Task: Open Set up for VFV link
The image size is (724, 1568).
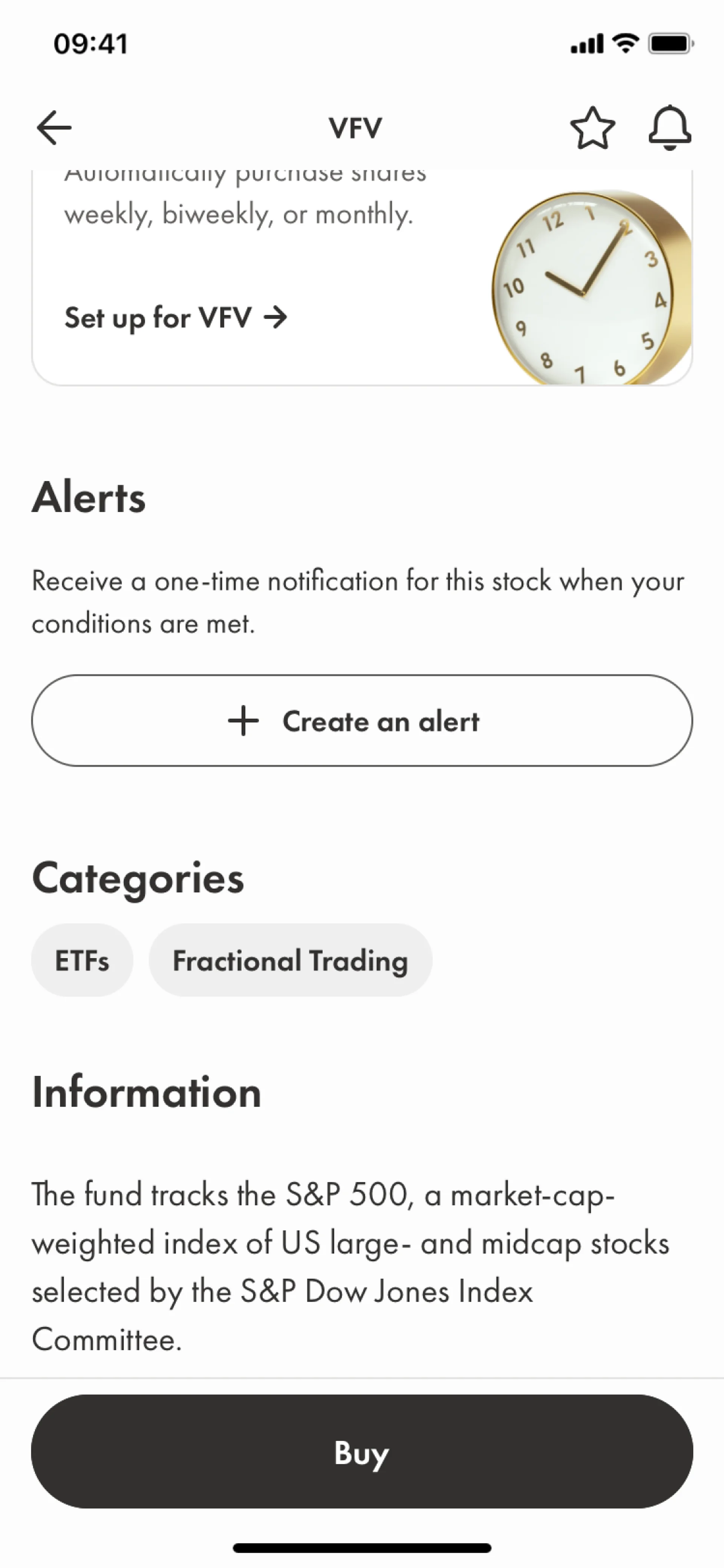Action: coord(175,318)
